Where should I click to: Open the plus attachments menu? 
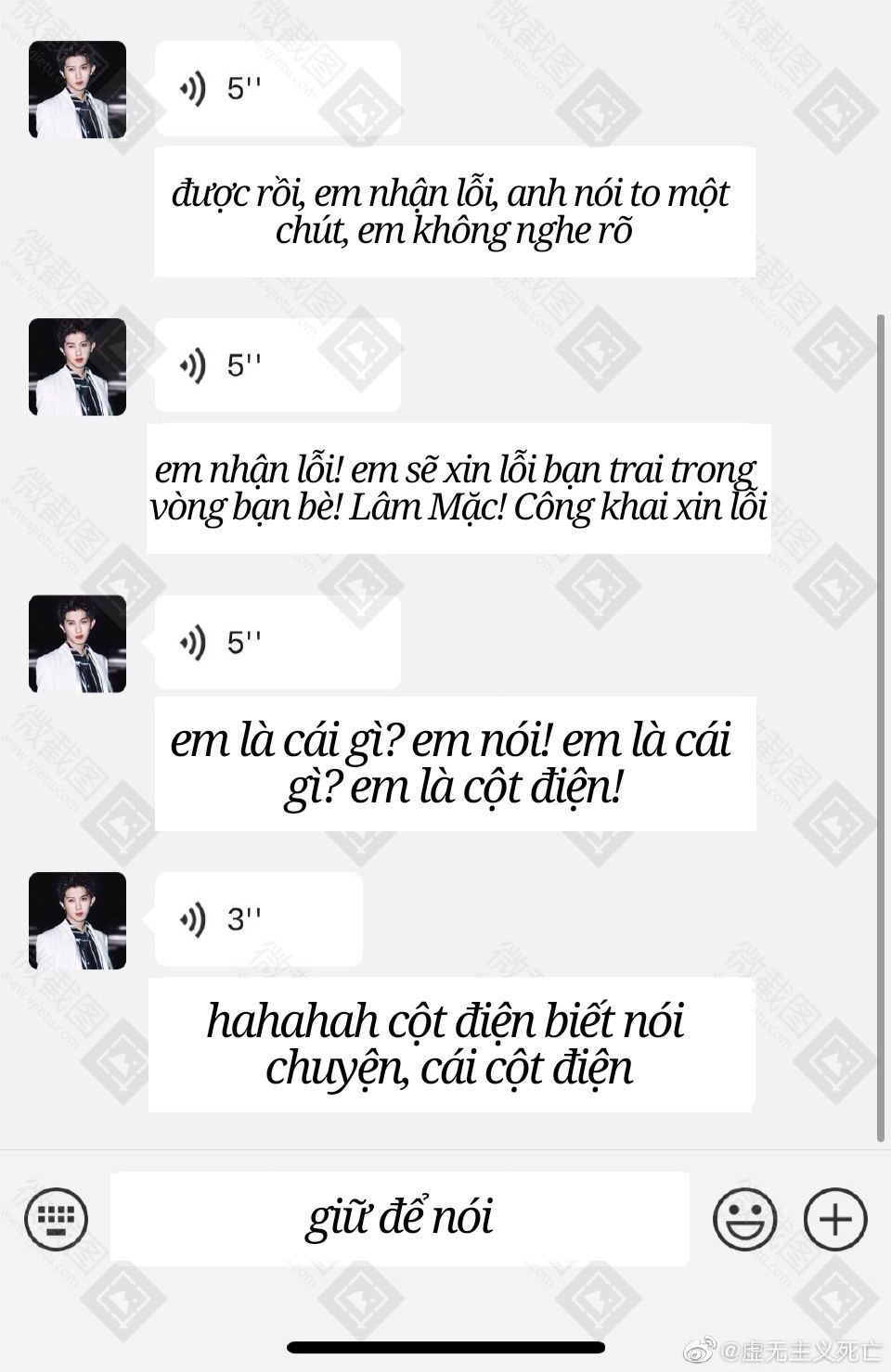click(835, 1218)
